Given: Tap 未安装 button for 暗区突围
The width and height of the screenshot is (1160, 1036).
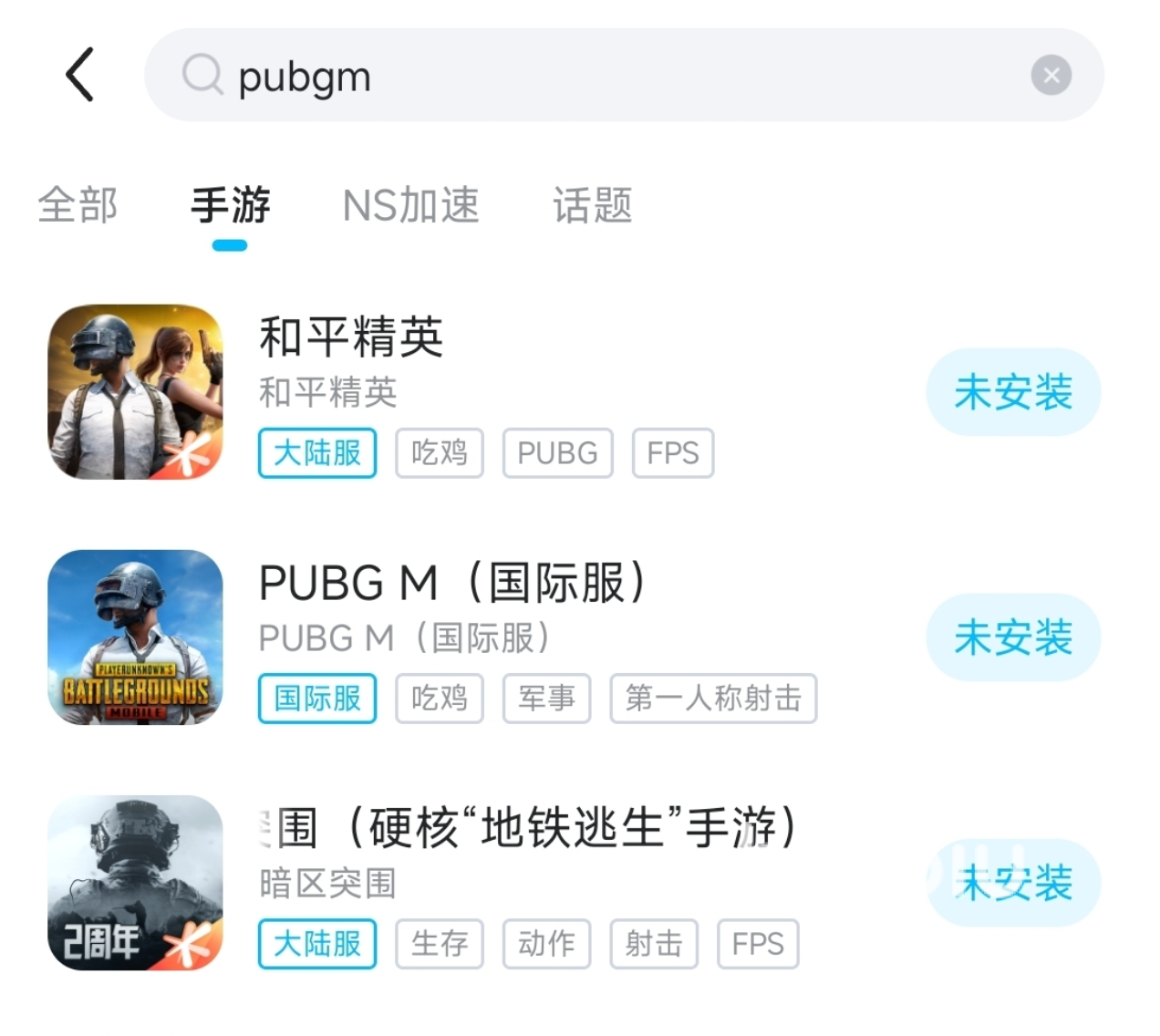Looking at the screenshot, I should coord(1013,883).
